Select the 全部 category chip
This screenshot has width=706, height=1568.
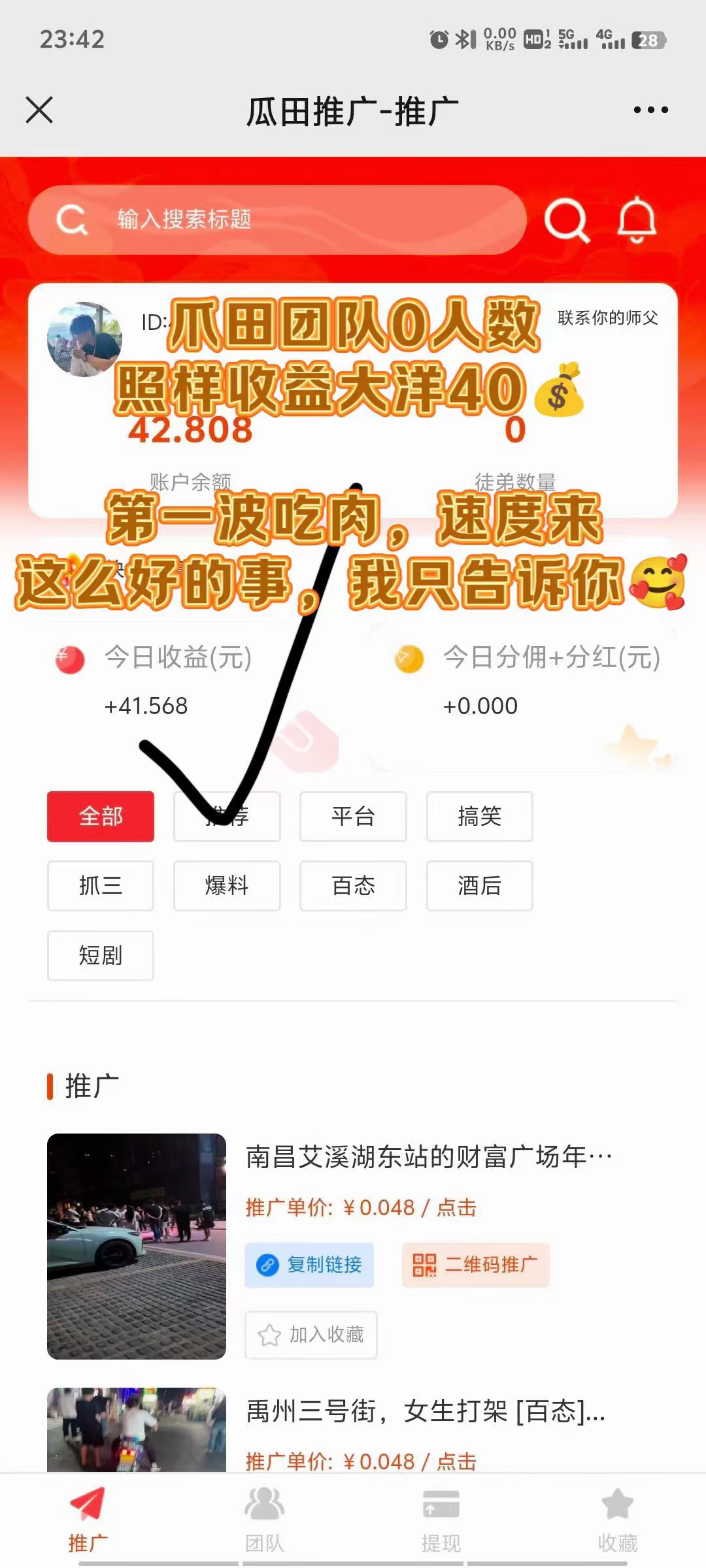(x=101, y=816)
